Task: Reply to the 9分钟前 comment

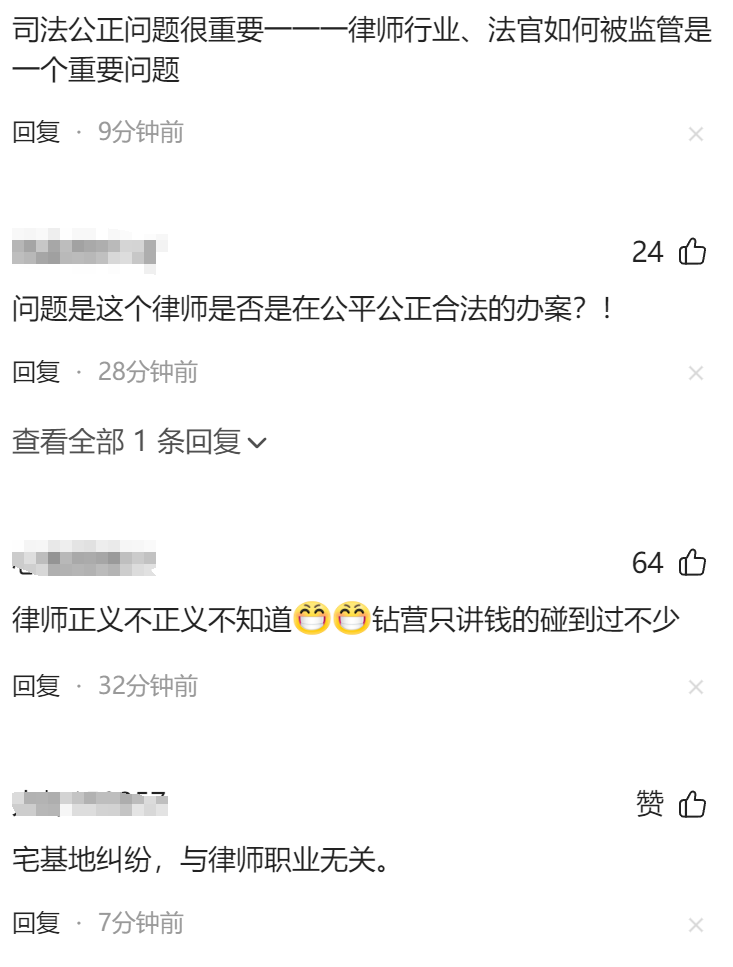Action: pyautogui.click(x=36, y=132)
